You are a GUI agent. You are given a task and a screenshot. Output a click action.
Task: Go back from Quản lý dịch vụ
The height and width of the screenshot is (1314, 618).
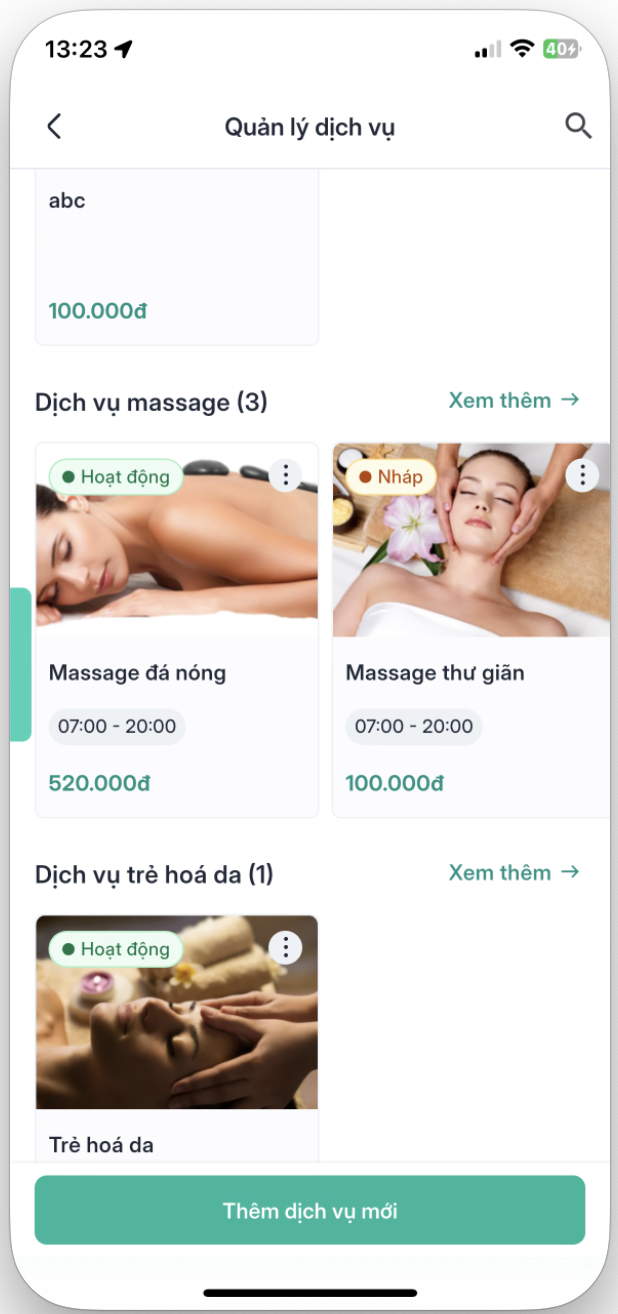click(x=55, y=126)
